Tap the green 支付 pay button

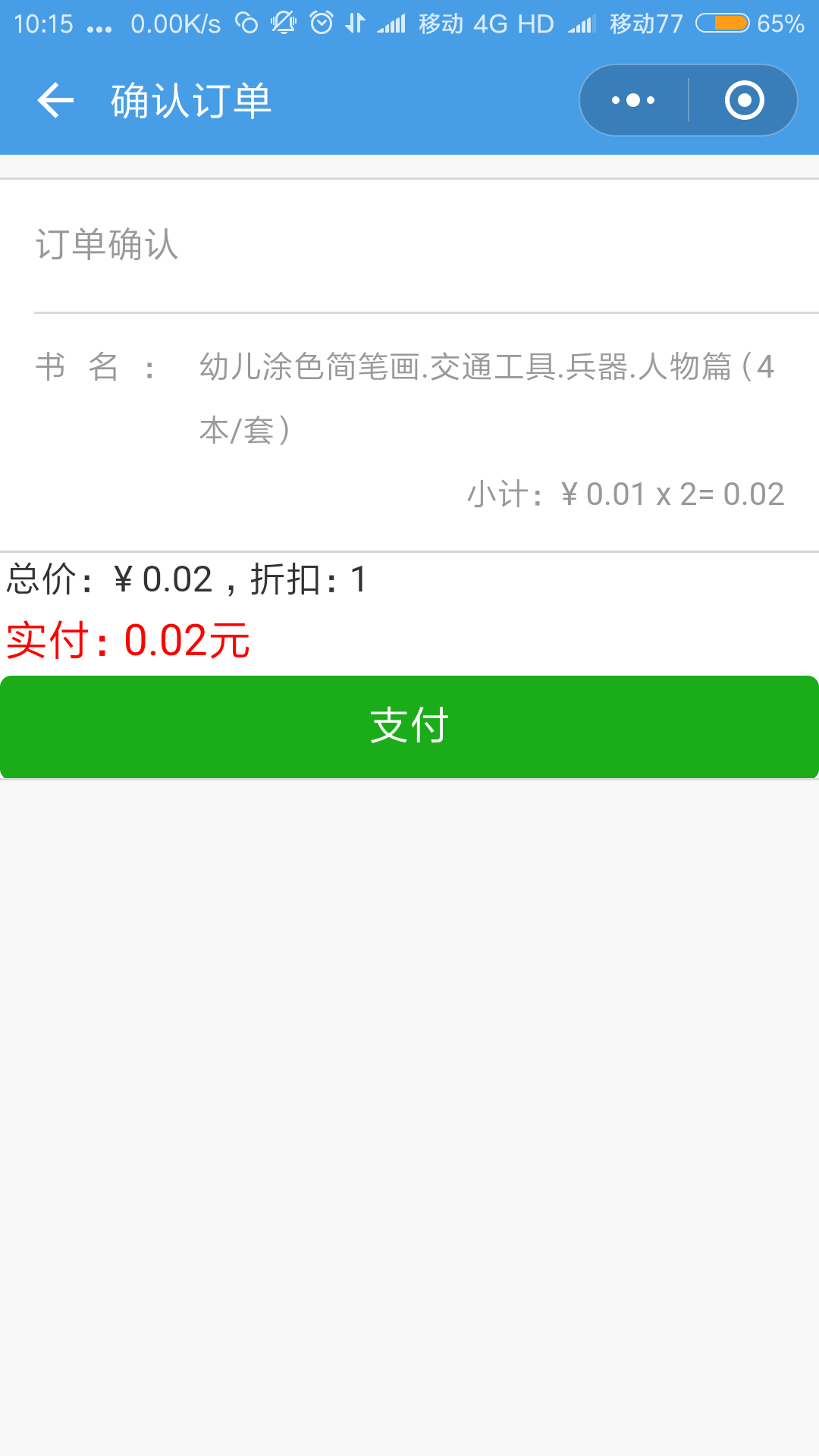pyautogui.click(x=409, y=726)
